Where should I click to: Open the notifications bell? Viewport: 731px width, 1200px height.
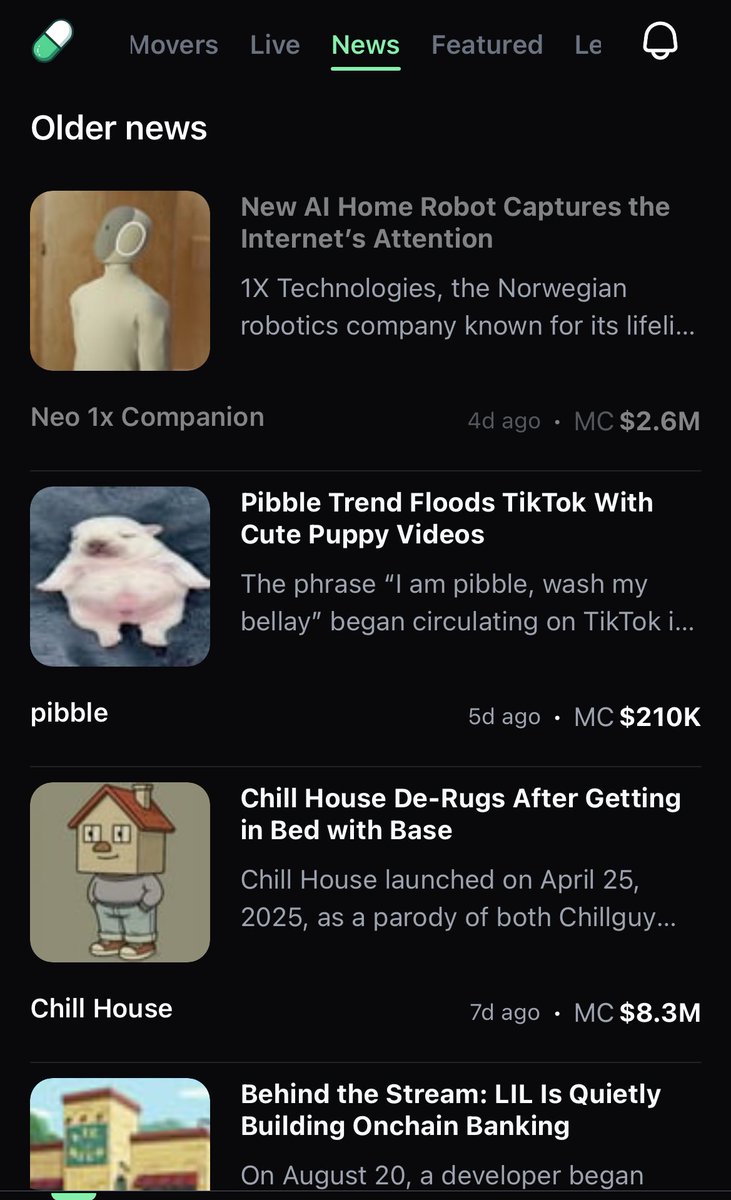(x=660, y=42)
